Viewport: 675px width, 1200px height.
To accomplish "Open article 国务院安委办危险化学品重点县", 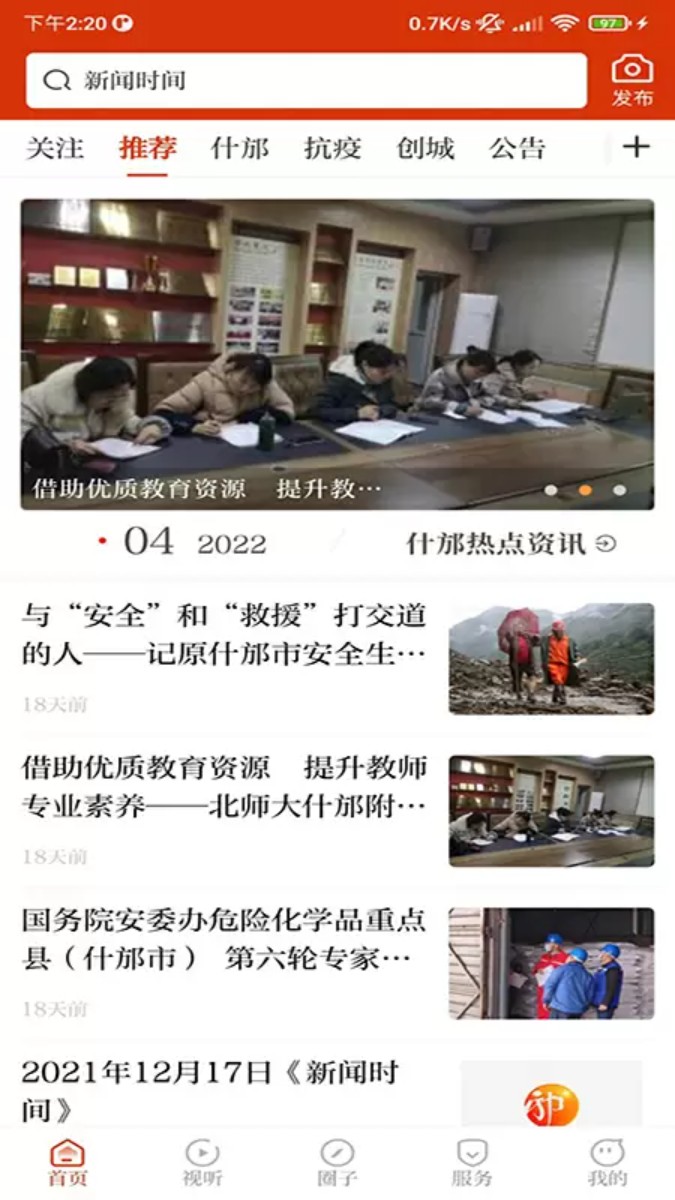I will [x=225, y=940].
